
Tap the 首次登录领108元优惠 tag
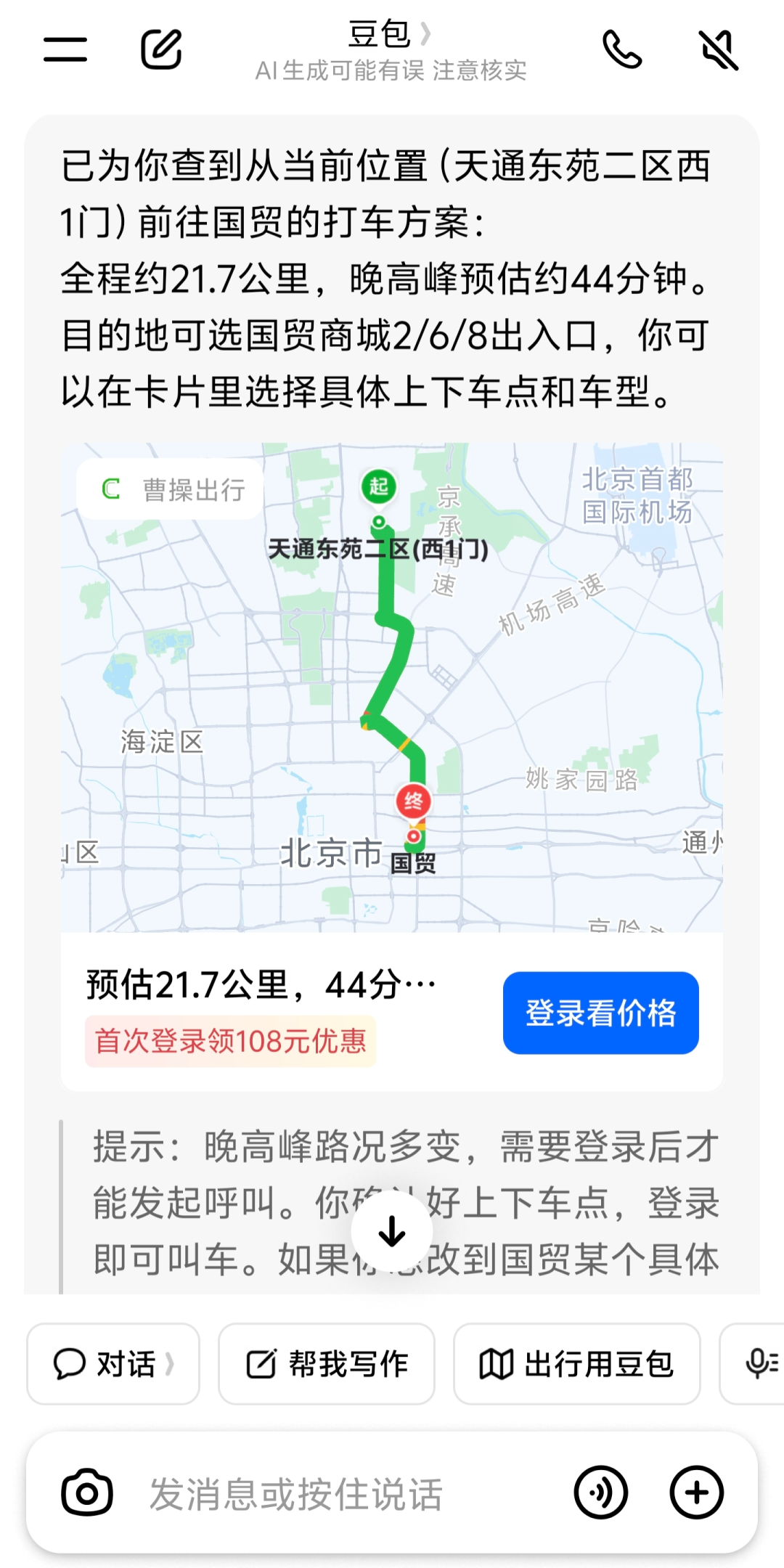pos(230,1041)
